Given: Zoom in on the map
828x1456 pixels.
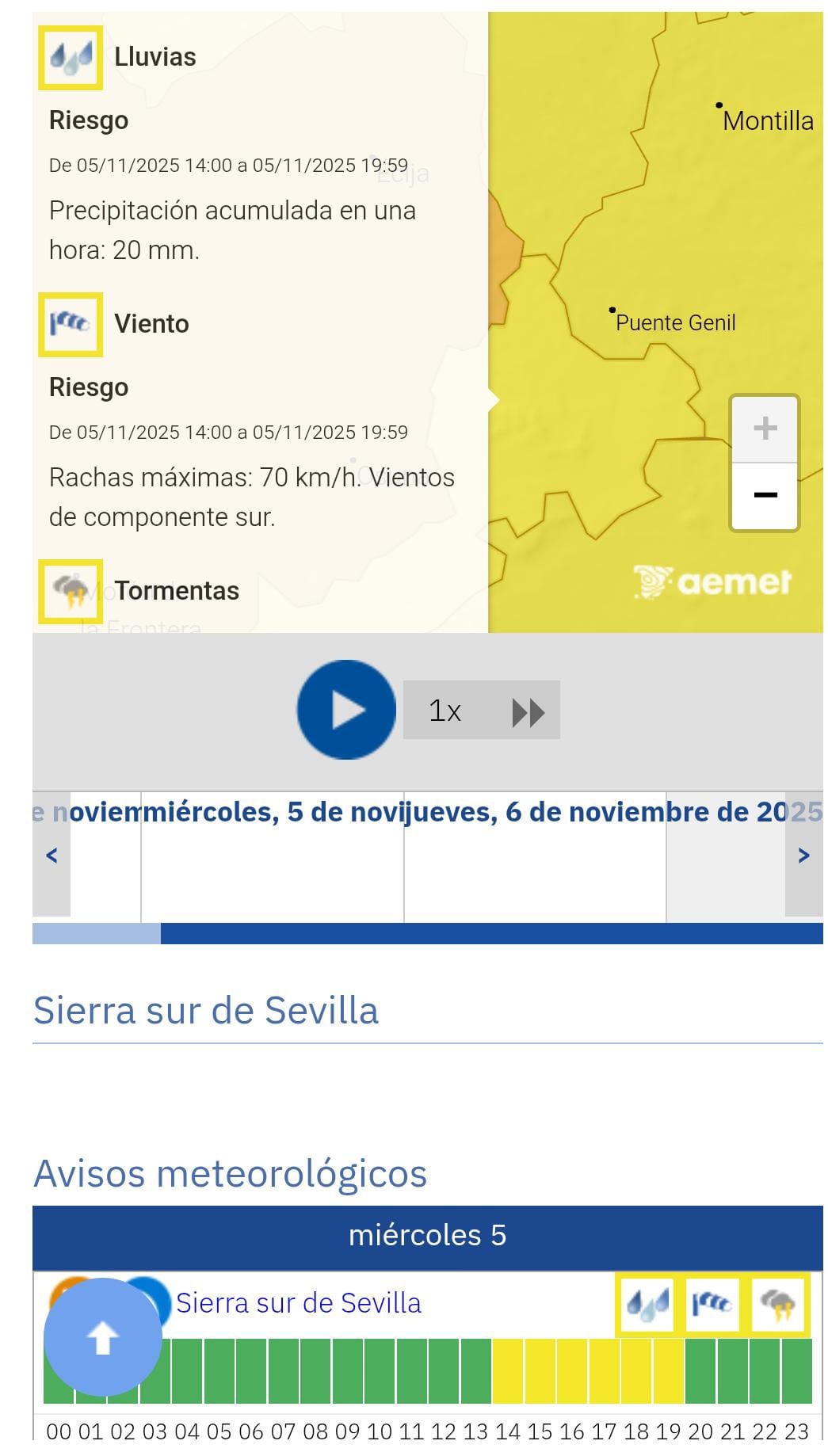Looking at the screenshot, I should (764, 429).
